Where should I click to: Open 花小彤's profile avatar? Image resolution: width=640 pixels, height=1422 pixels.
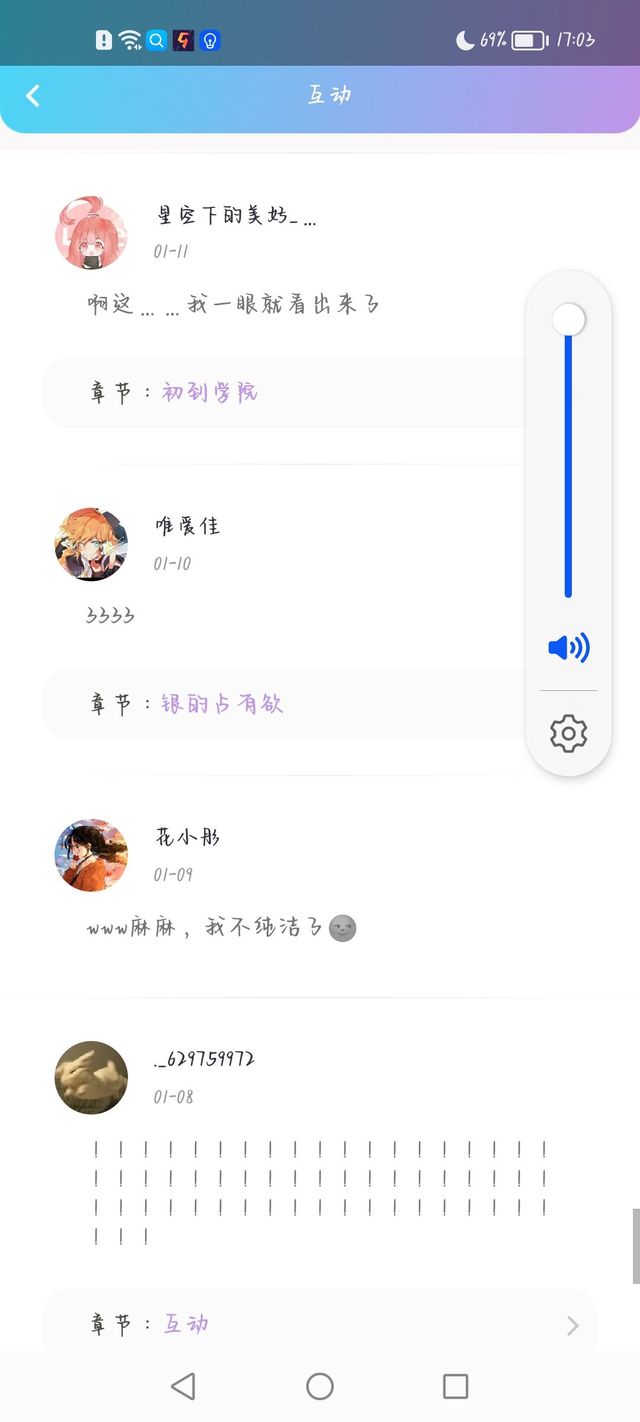pos(91,855)
